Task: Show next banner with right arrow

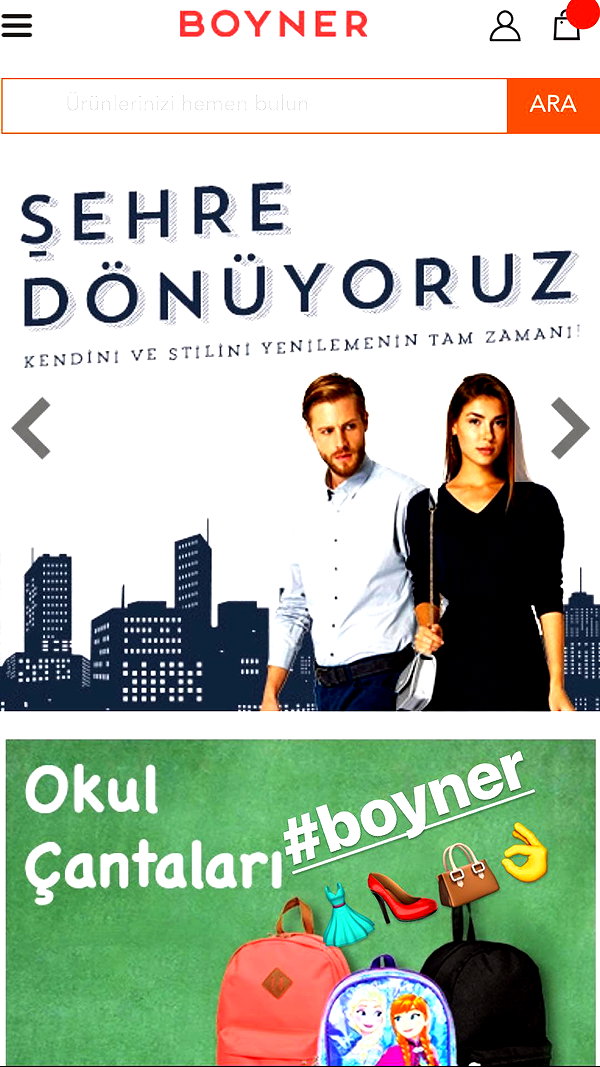Action: point(569,428)
